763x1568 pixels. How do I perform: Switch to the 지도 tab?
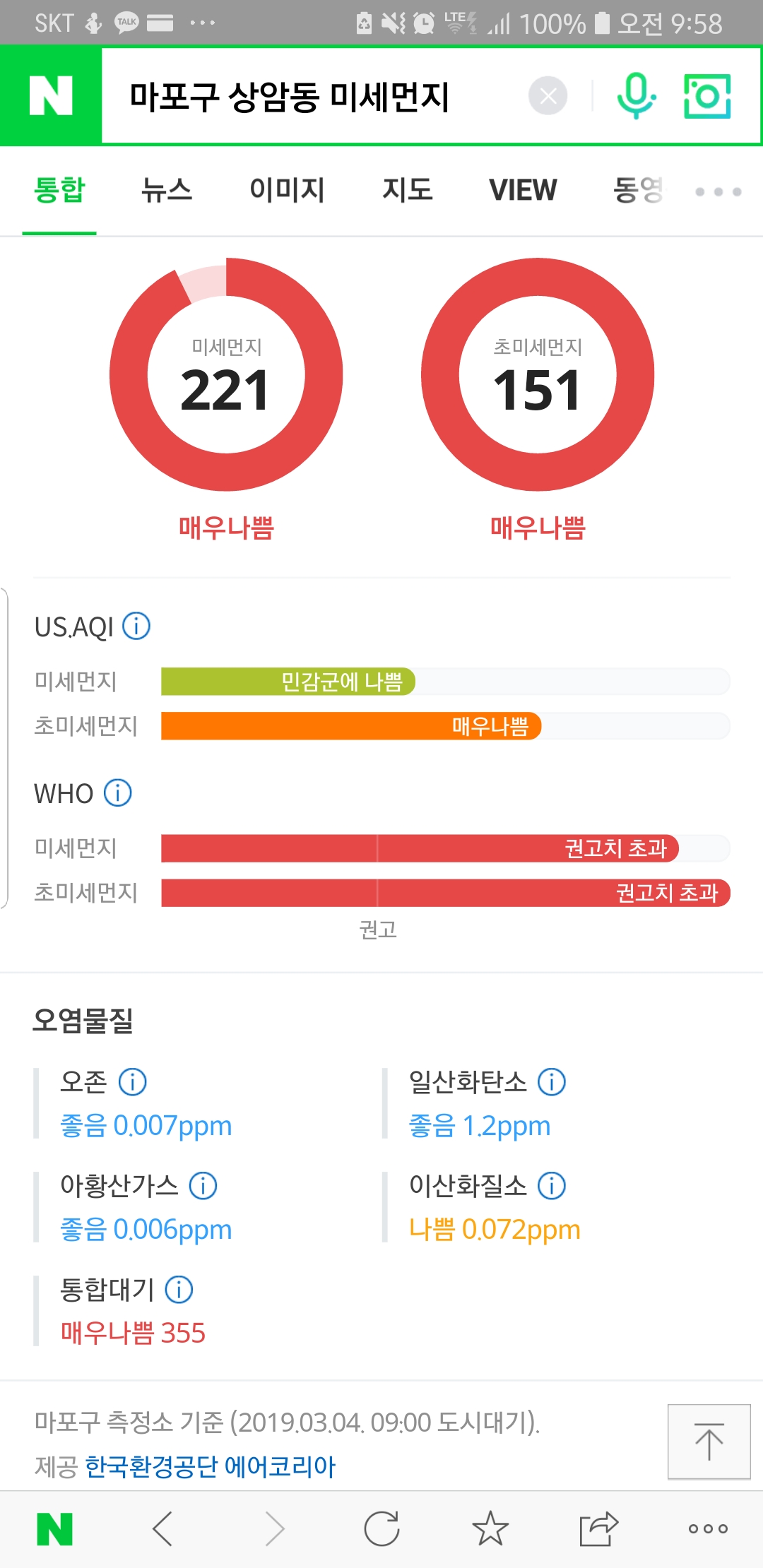tap(407, 191)
